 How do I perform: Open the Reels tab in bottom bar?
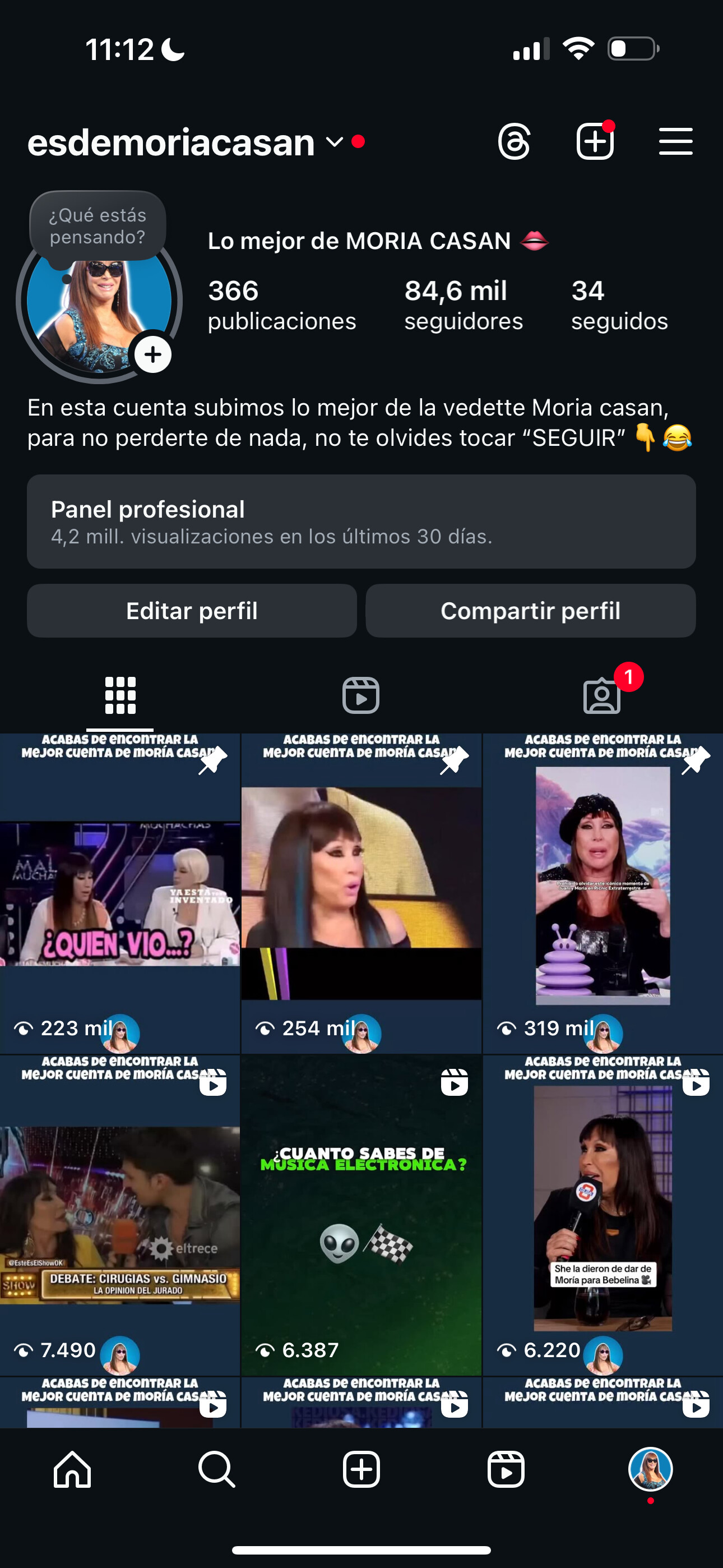point(506,1469)
